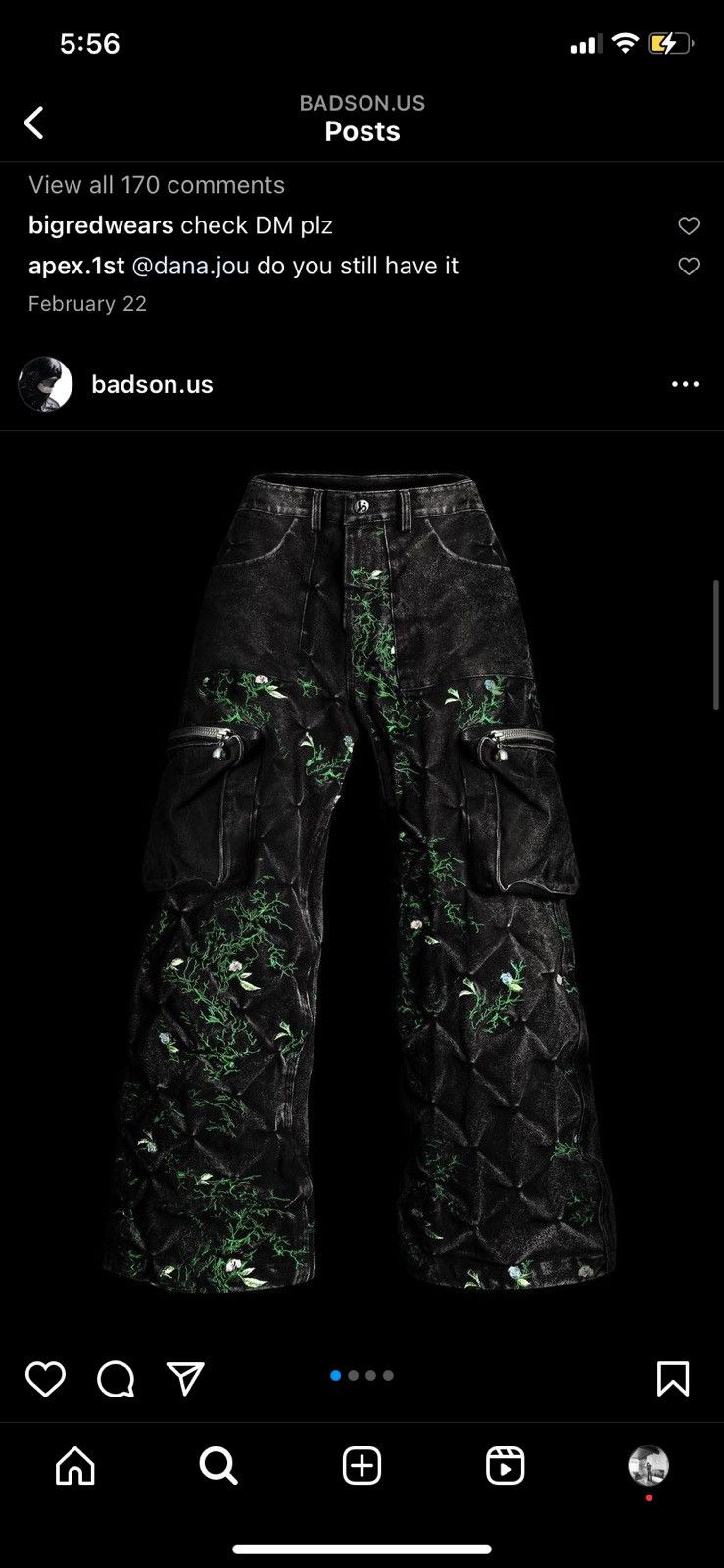
Task: Create a new post with plus tab
Action: 362,1466
